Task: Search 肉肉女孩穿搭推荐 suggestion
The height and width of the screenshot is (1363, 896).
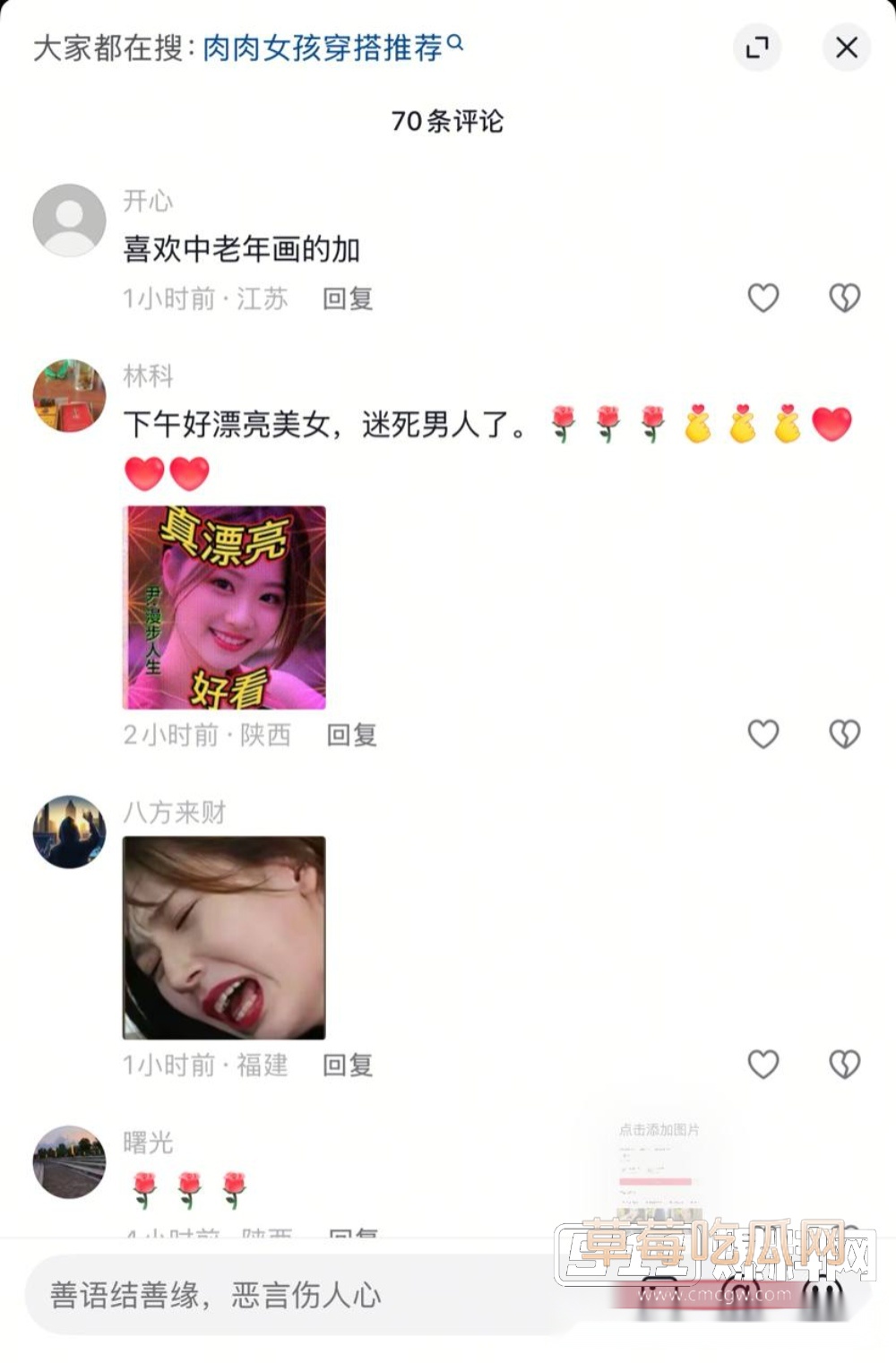Action: 332,47
